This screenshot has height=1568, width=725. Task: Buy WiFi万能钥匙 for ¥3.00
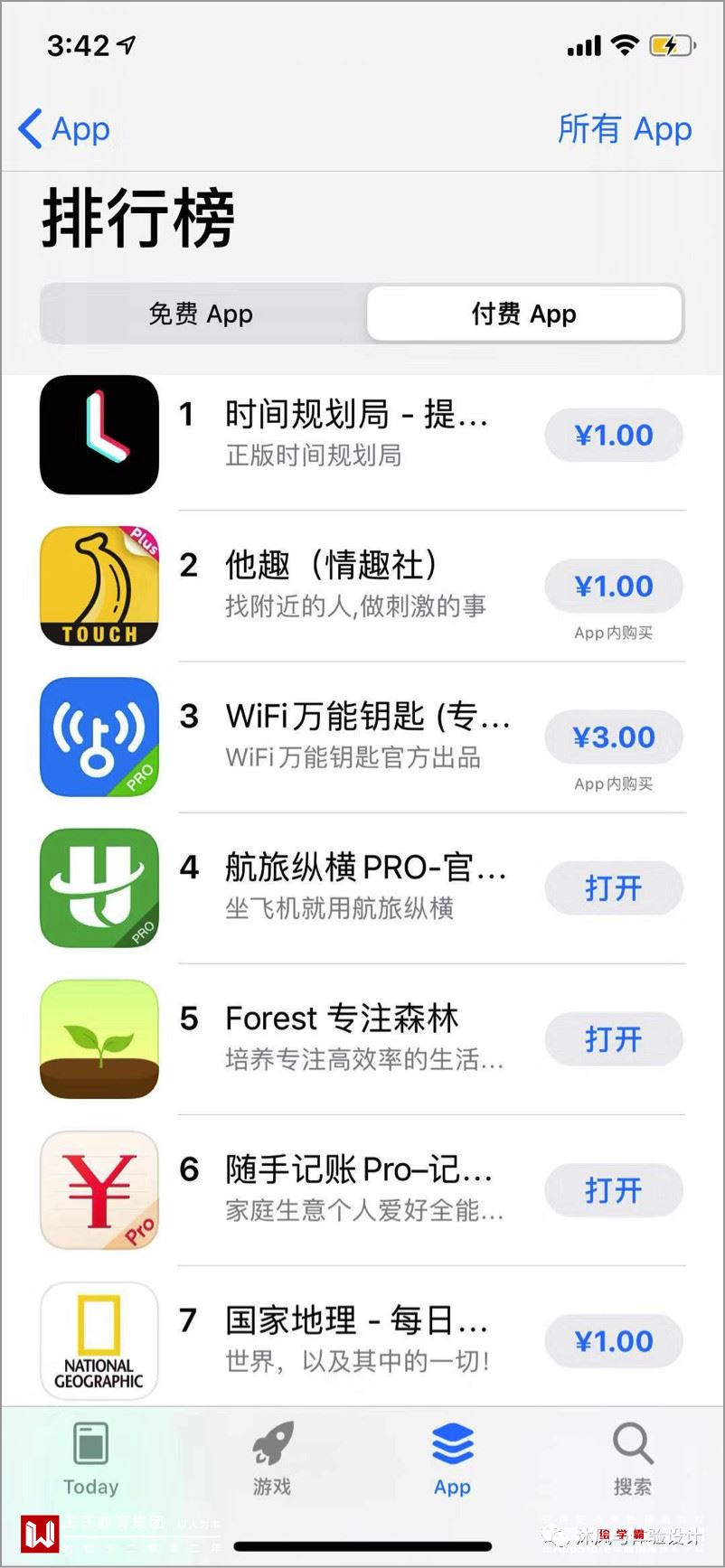click(x=613, y=737)
